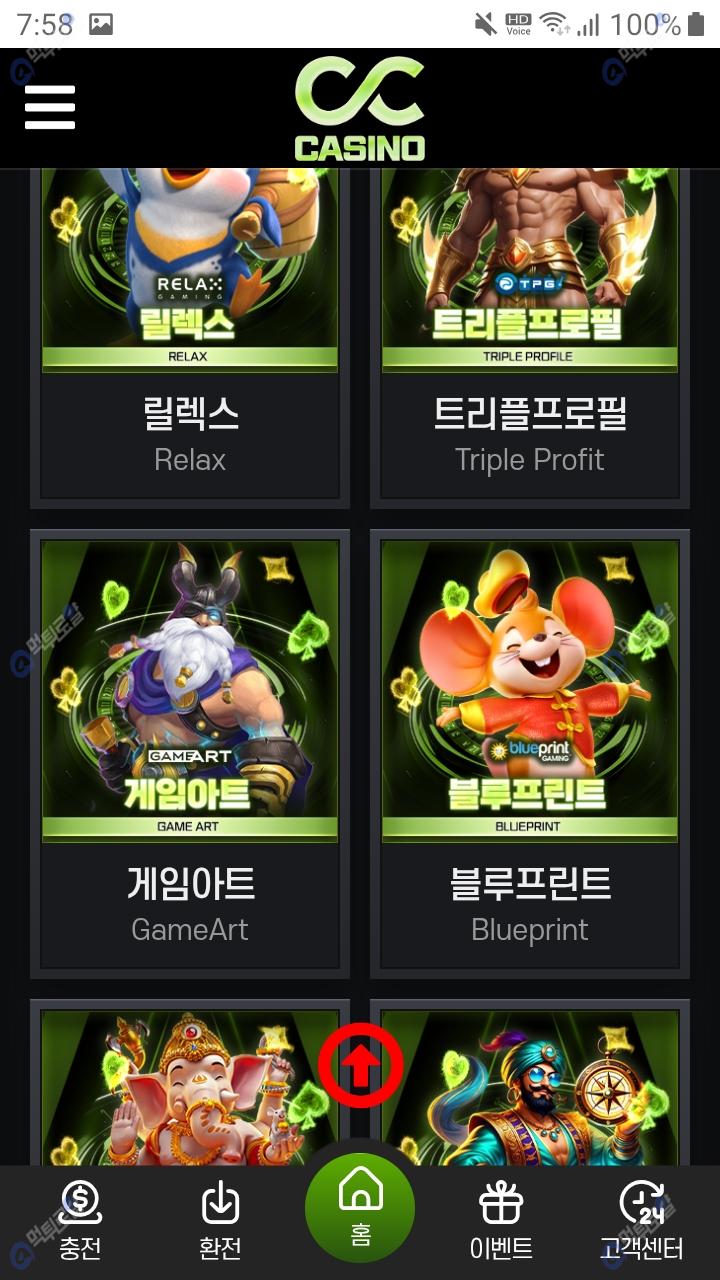Viewport: 720px width, 1280px height.
Task: Go to the 충전 deposit tab
Action: tap(80, 1220)
